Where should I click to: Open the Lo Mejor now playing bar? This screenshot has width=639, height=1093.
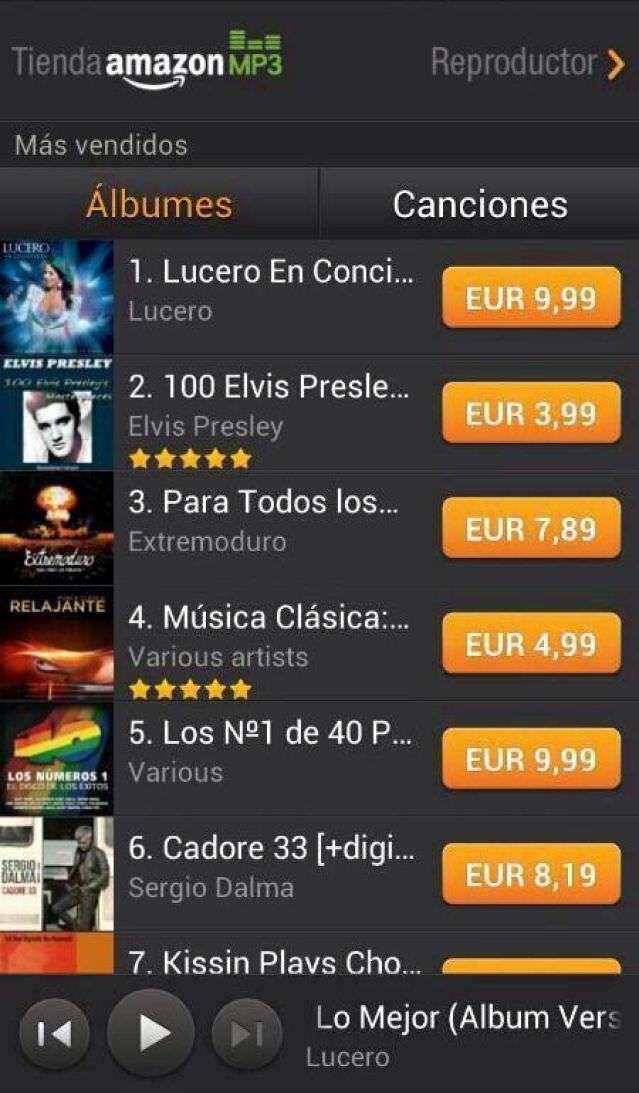(465, 1034)
